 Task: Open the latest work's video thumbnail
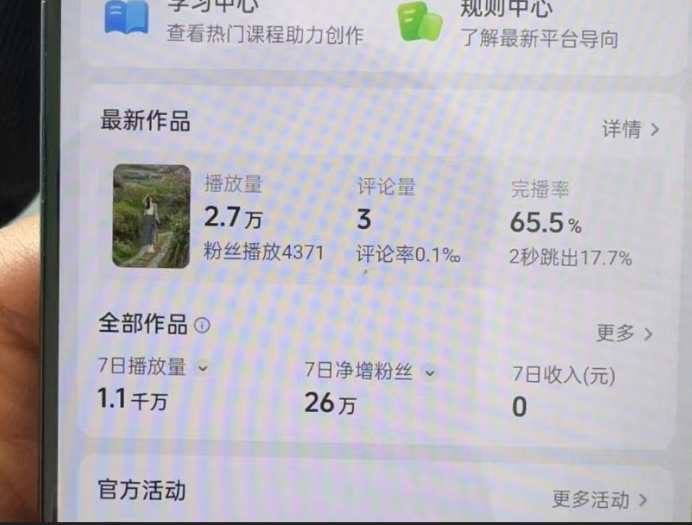151,216
